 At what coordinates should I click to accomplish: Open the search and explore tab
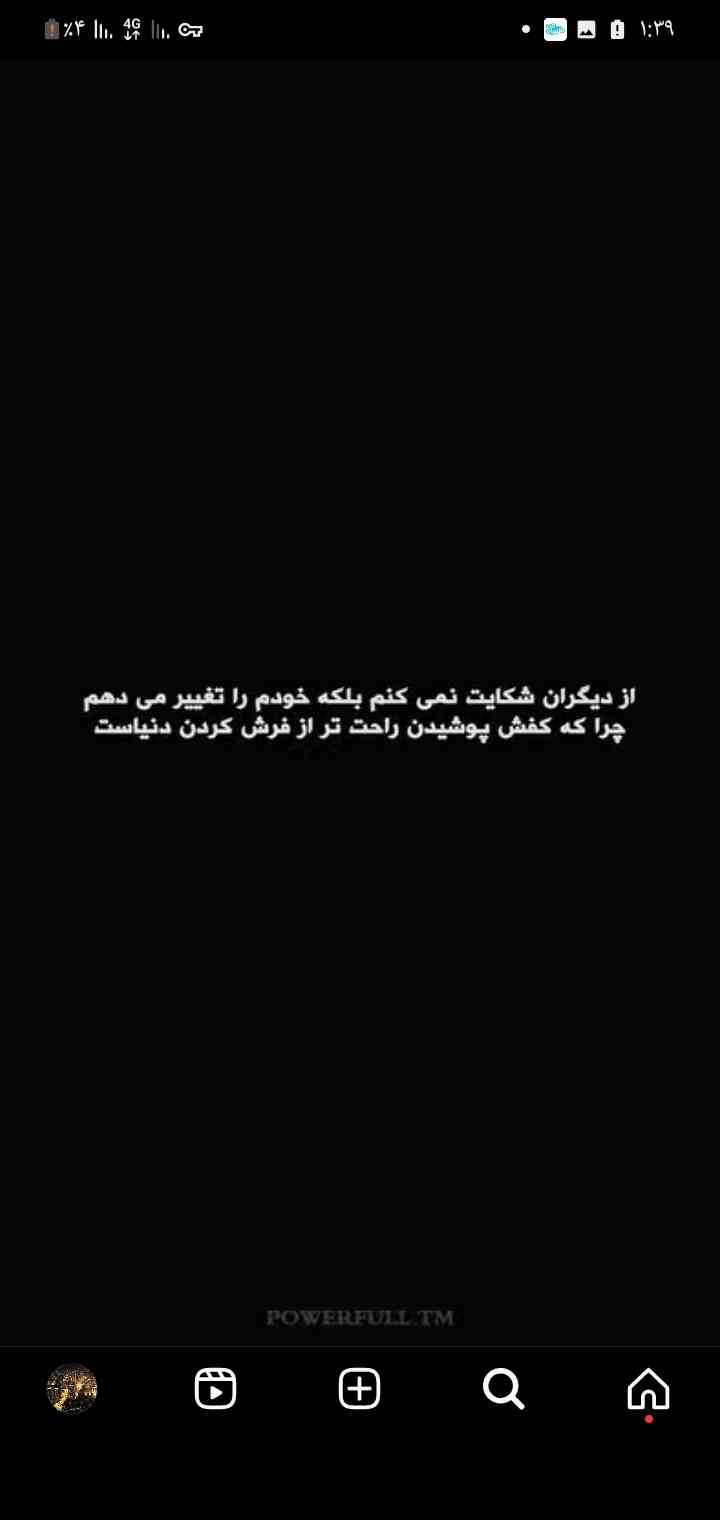(x=503, y=1389)
